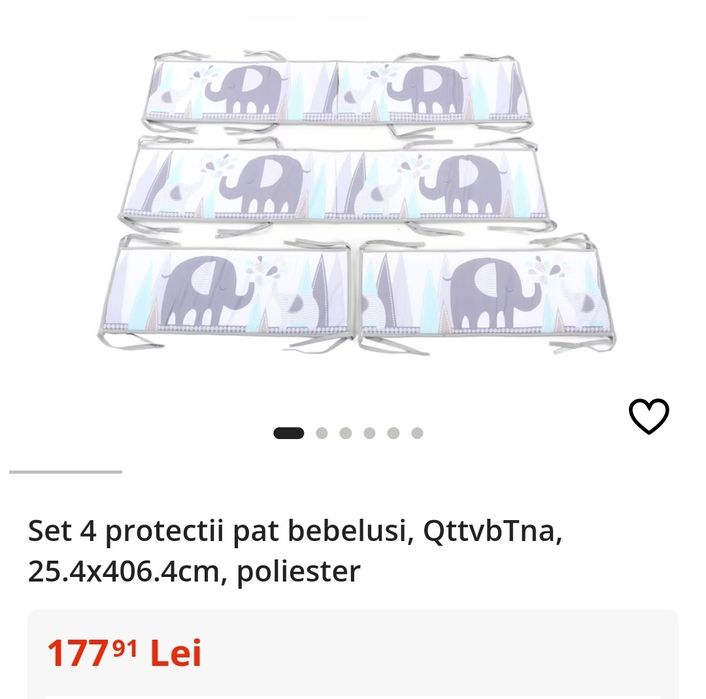Add product to favorites with the heart
706x699 pixels.
coord(648,416)
